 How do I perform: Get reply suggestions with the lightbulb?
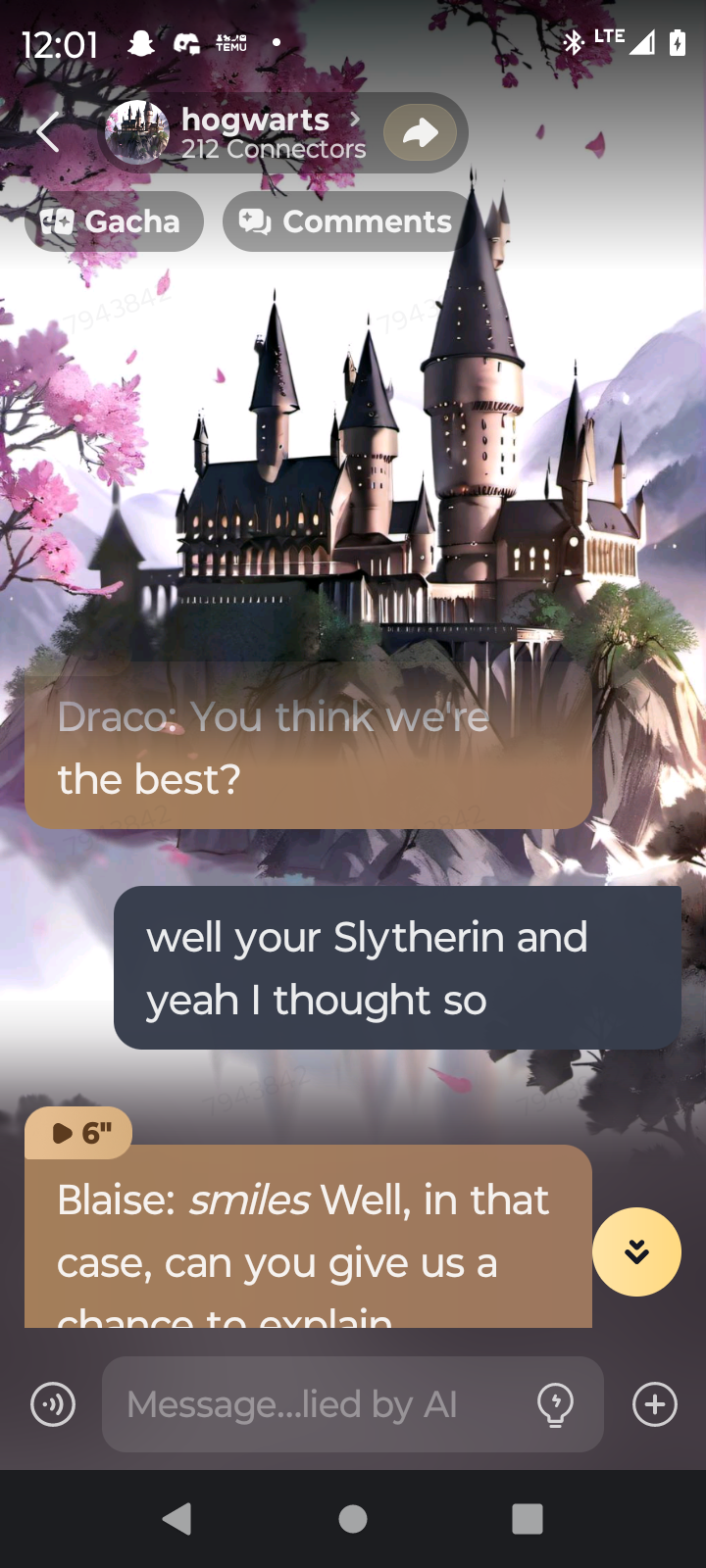pyautogui.click(x=555, y=1404)
